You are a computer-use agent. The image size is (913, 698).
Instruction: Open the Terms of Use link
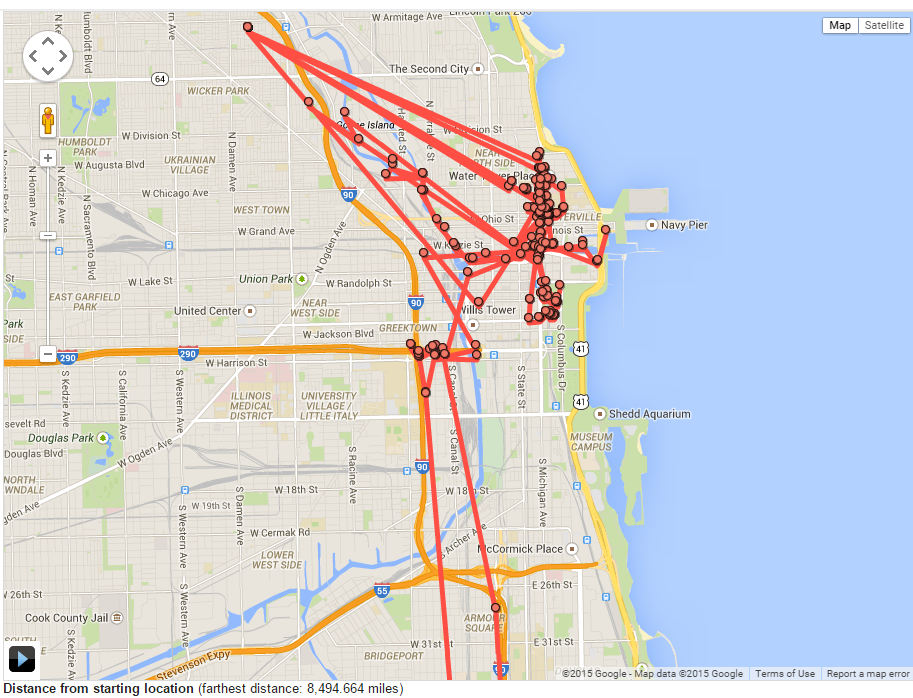(785, 674)
